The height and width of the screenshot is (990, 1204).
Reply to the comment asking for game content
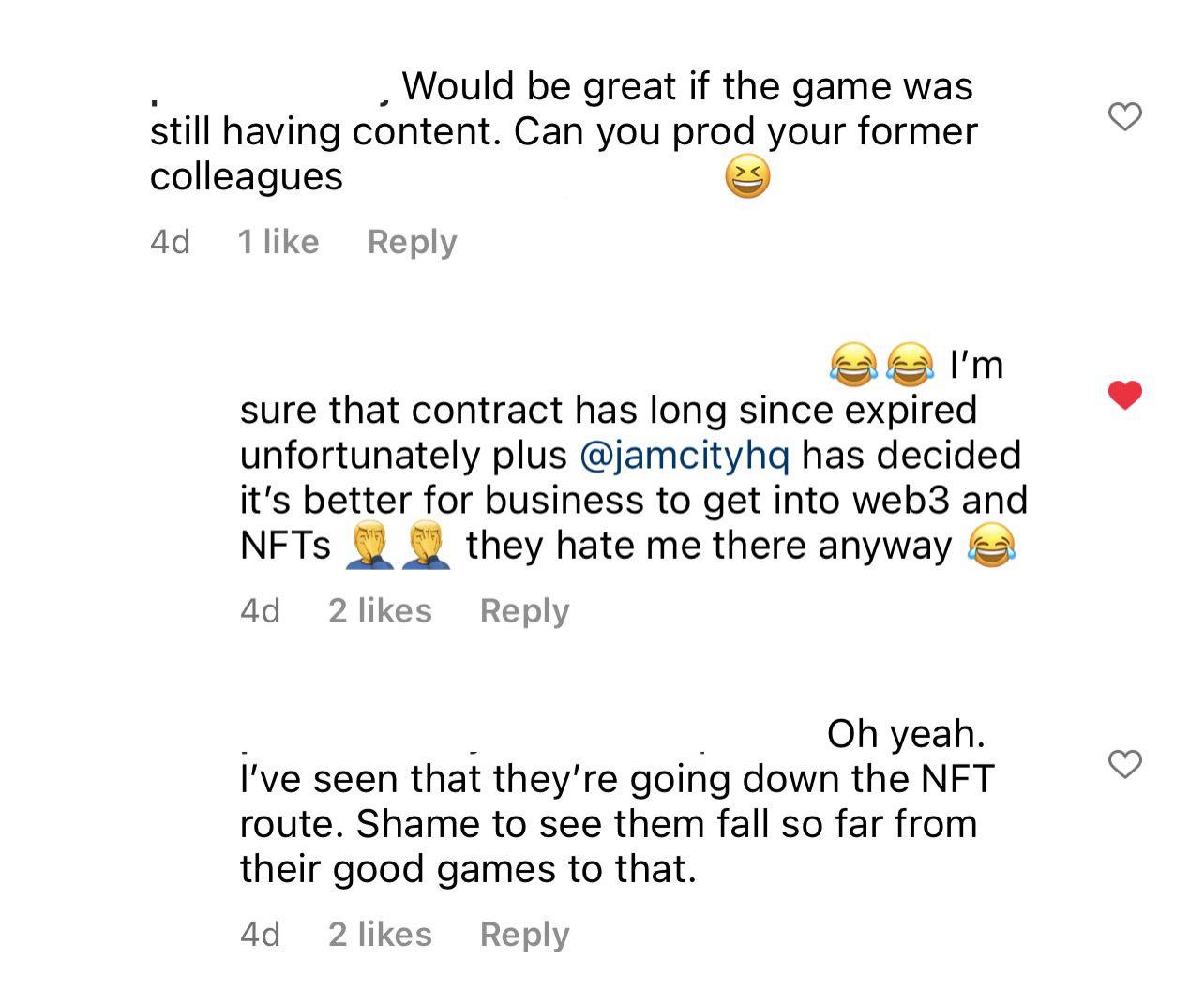(x=412, y=242)
